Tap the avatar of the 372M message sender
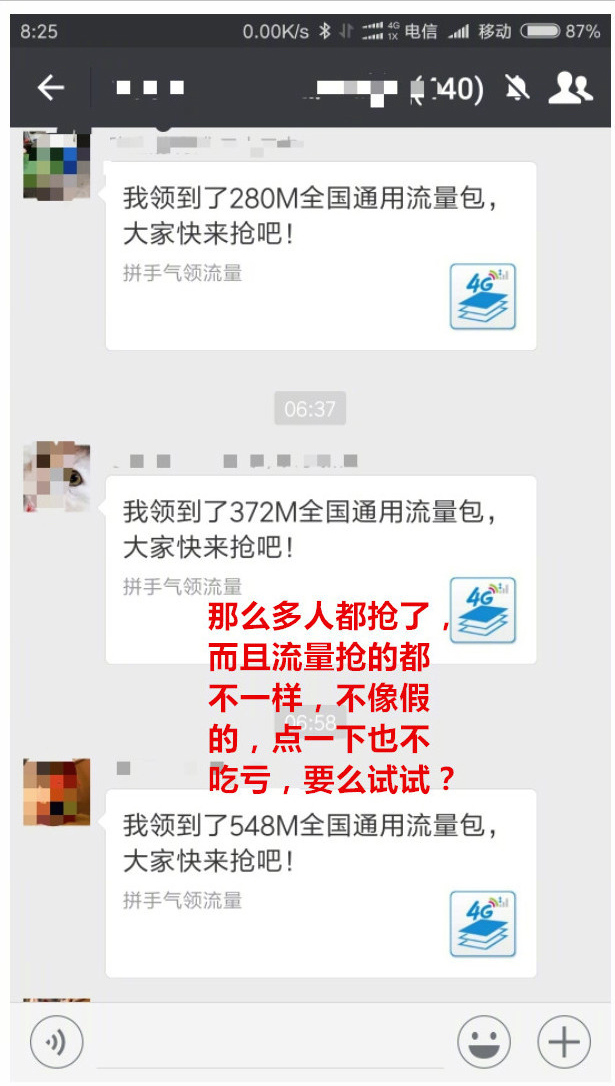The width and height of the screenshot is (615, 1086). point(57,477)
